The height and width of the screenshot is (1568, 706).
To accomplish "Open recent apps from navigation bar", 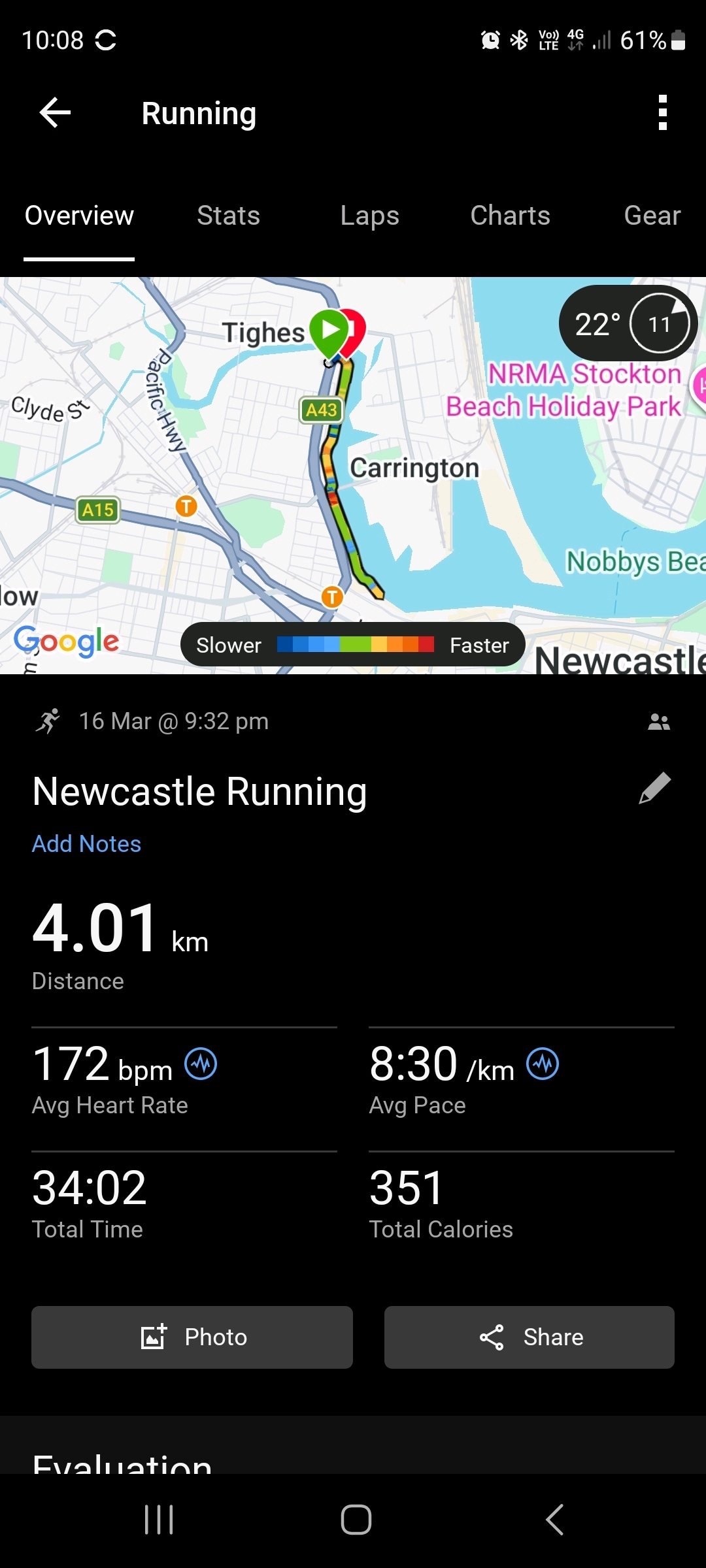I will tap(159, 1520).
